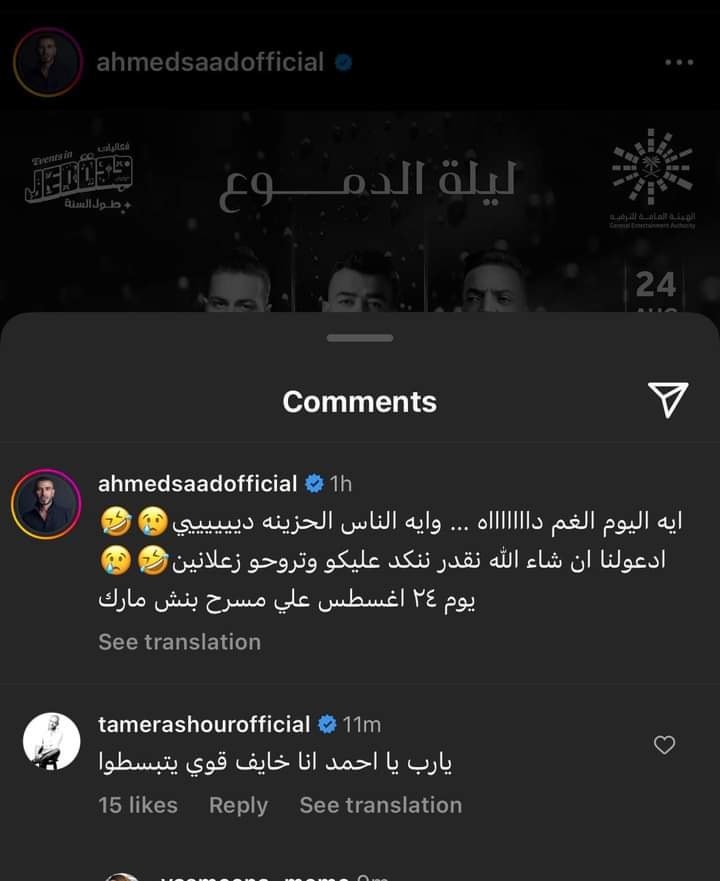Image resolution: width=720 pixels, height=881 pixels.
Task: Open ahmedsaadofficial's profile from the post header
Action: [210, 62]
